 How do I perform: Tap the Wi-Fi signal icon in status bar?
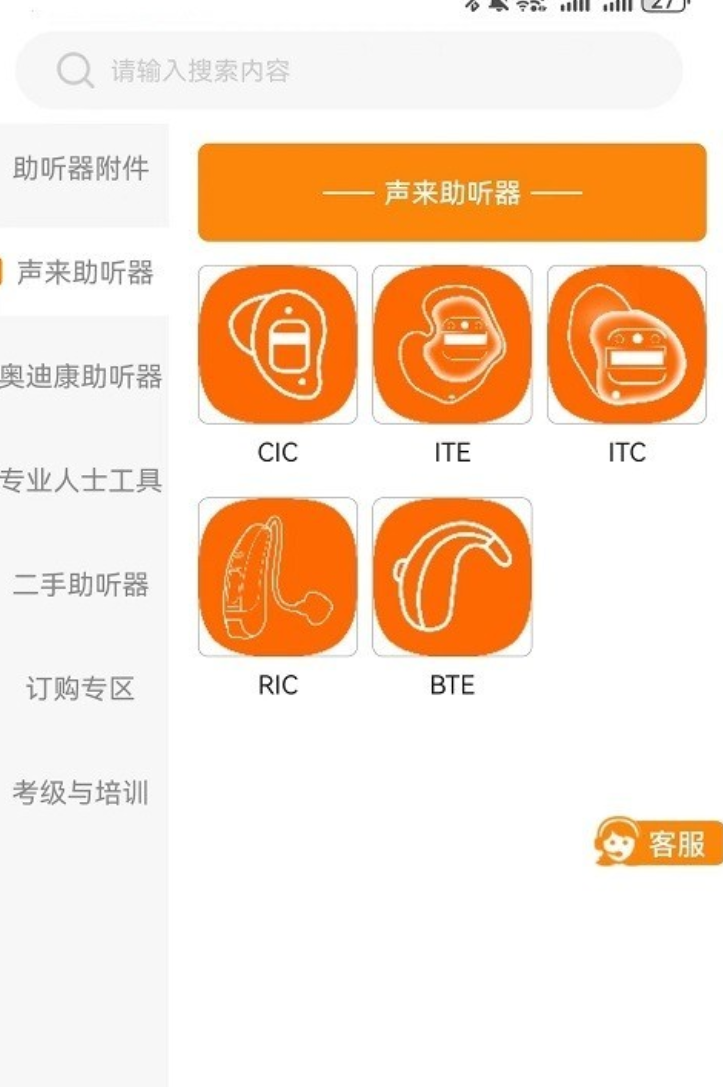523,6
